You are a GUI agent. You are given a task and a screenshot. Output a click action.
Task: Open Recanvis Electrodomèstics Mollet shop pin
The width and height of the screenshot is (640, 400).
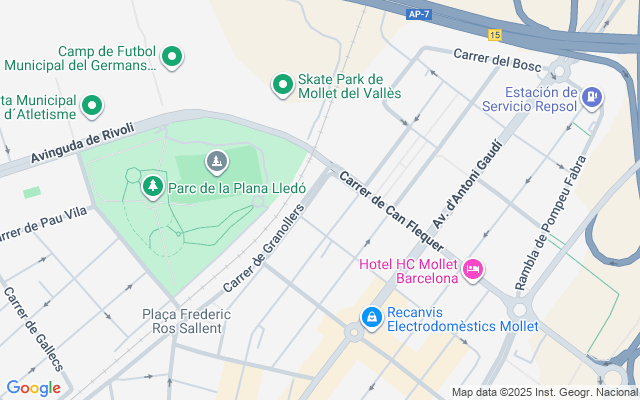point(371,317)
